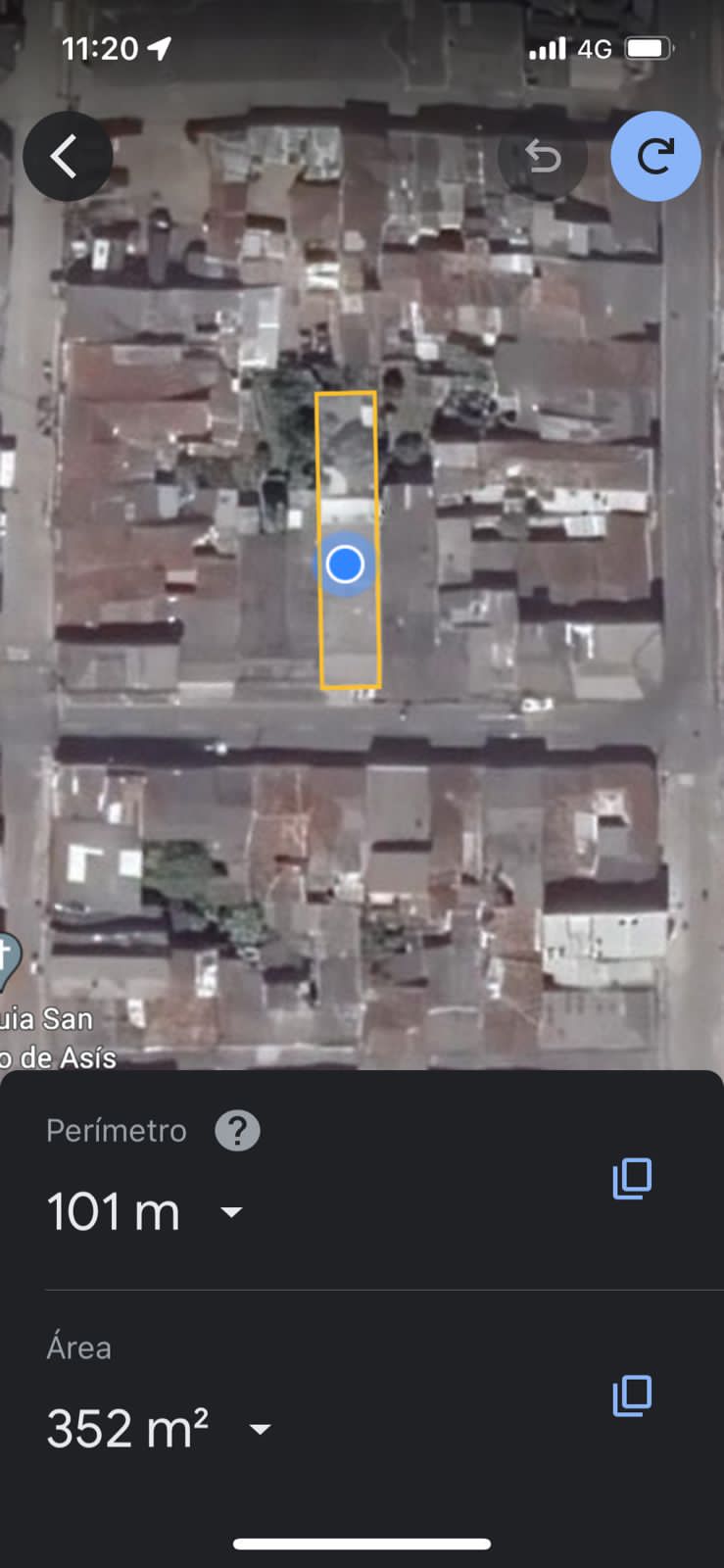
Task: Go back with the arrow button
Action: [67, 157]
